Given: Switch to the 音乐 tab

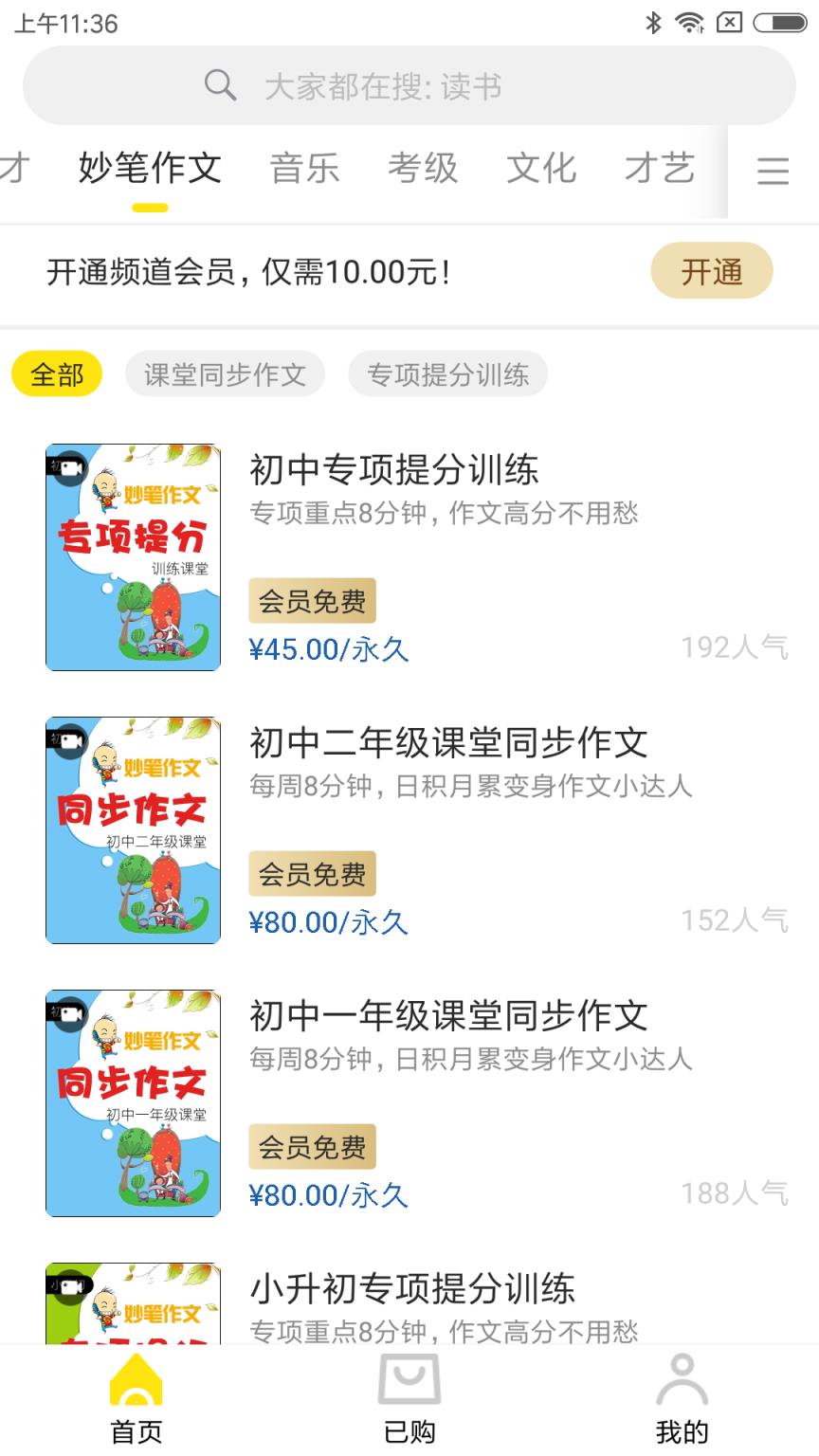Looking at the screenshot, I should [x=305, y=168].
